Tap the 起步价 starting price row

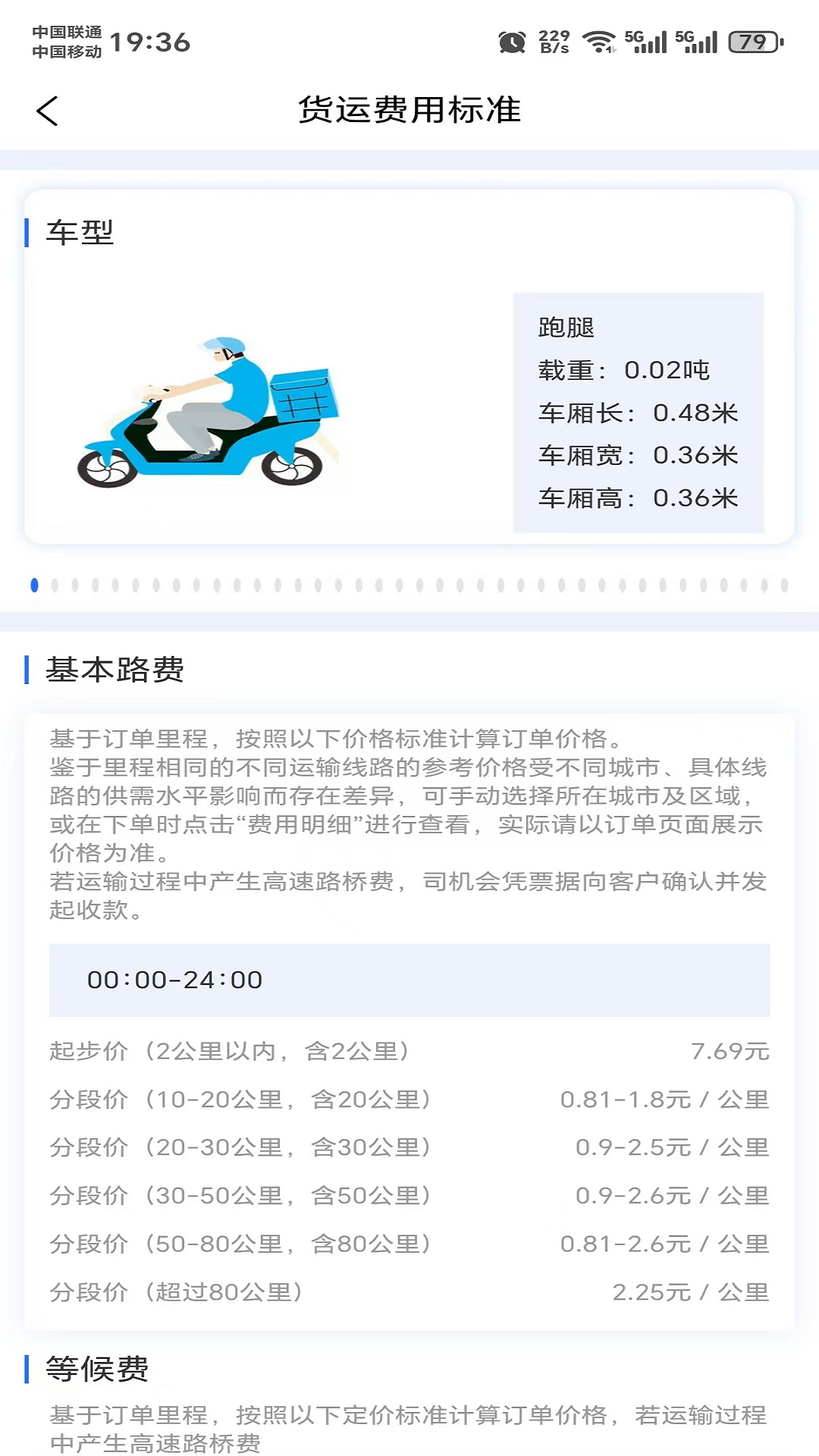[x=409, y=1051]
